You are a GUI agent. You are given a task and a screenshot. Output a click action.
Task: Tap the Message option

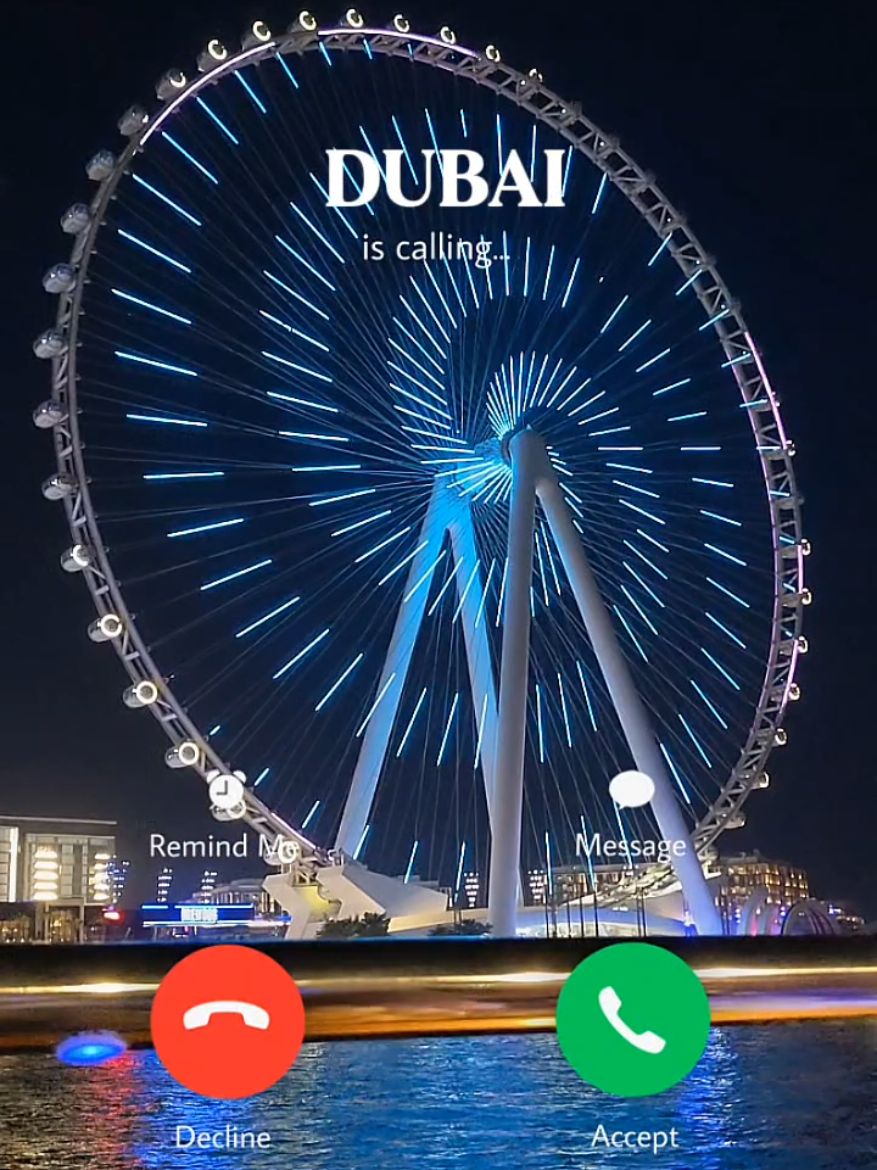click(x=630, y=846)
